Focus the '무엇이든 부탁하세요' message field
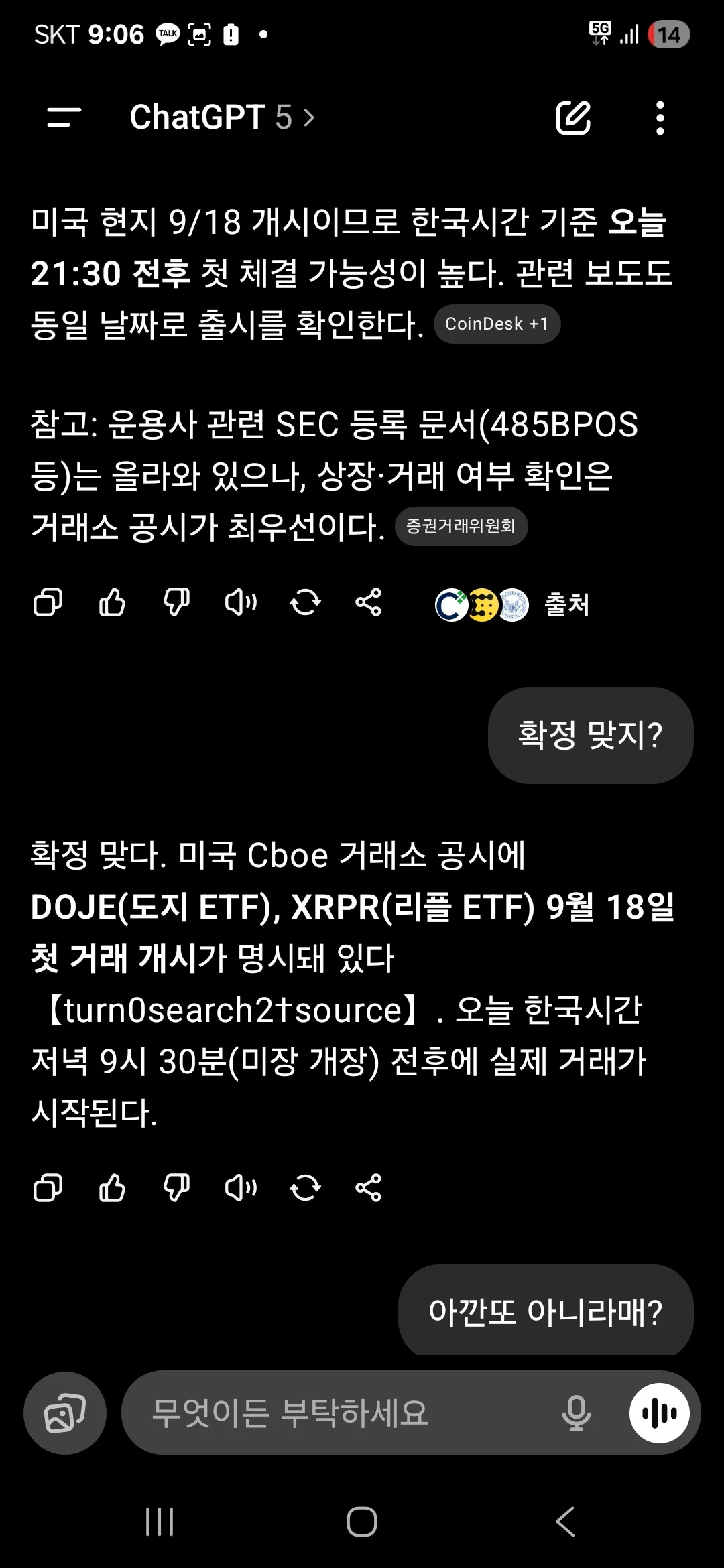The width and height of the screenshot is (724, 1568). click(x=335, y=1413)
